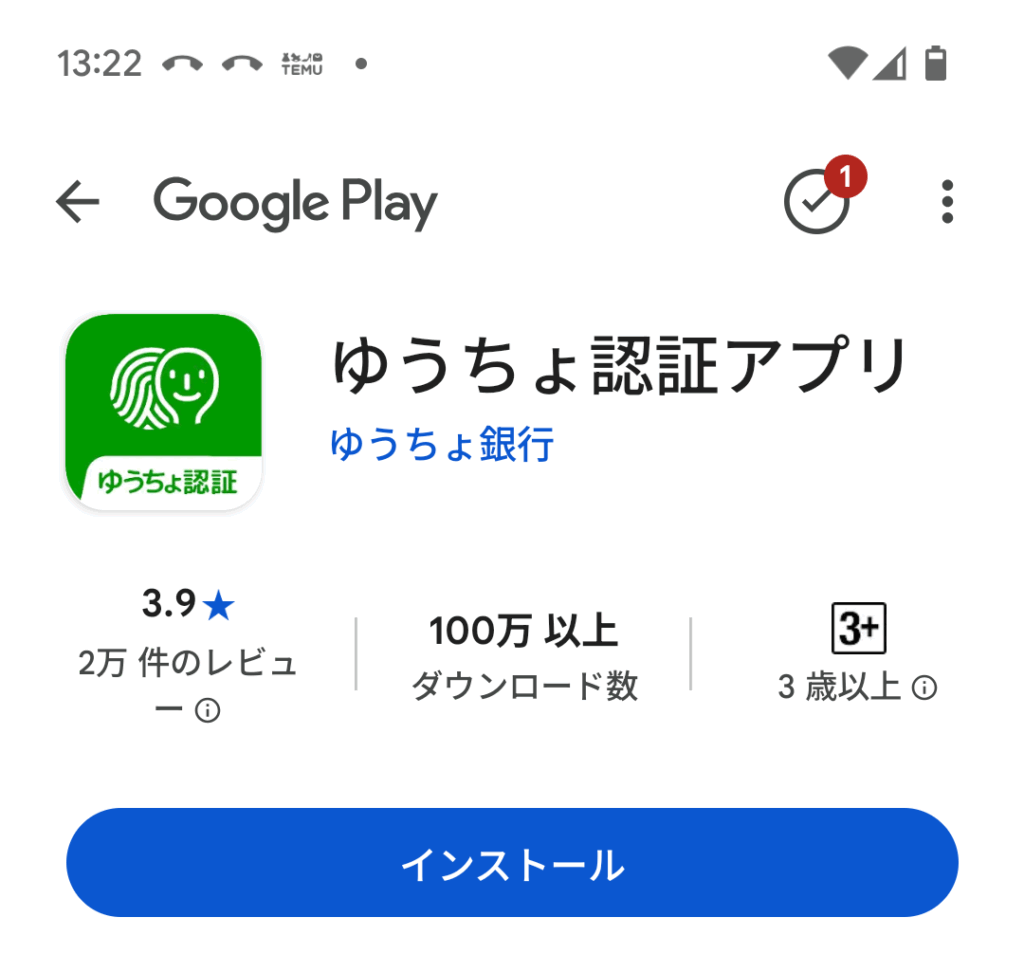
Task: Go back from the app page
Action: [78, 203]
